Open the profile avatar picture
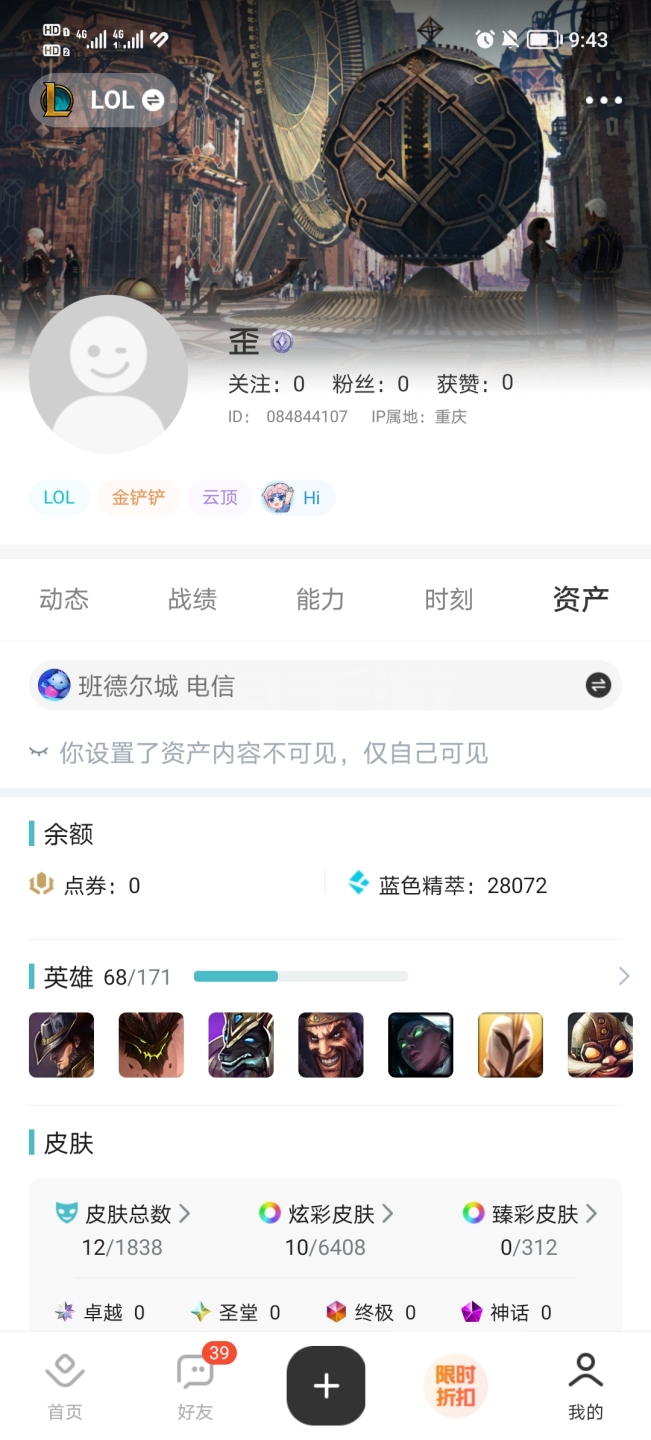Image resolution: width=651 pixels, height=1440 pixels. [108, 374]
